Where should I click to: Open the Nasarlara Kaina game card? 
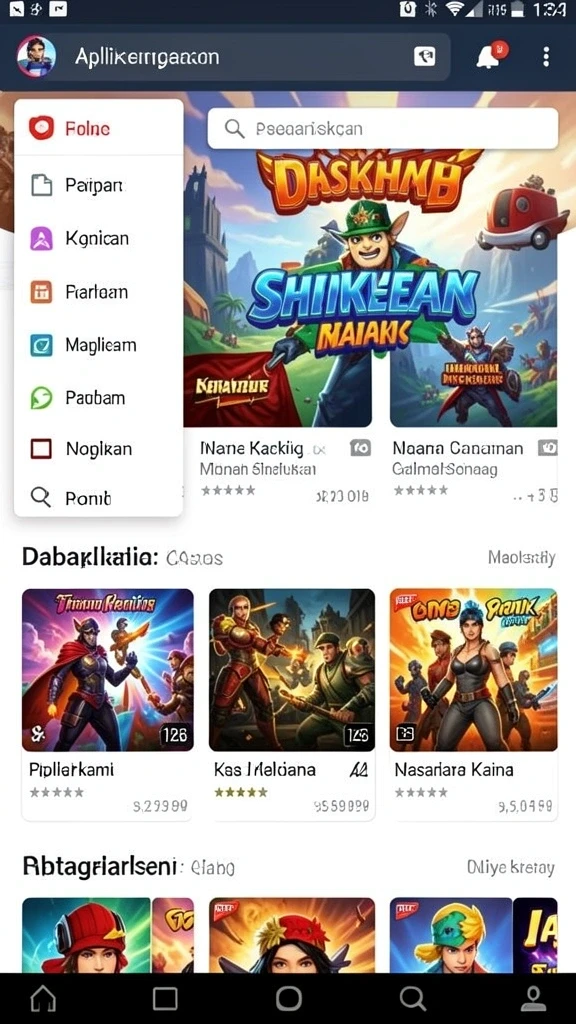[473, 703]
